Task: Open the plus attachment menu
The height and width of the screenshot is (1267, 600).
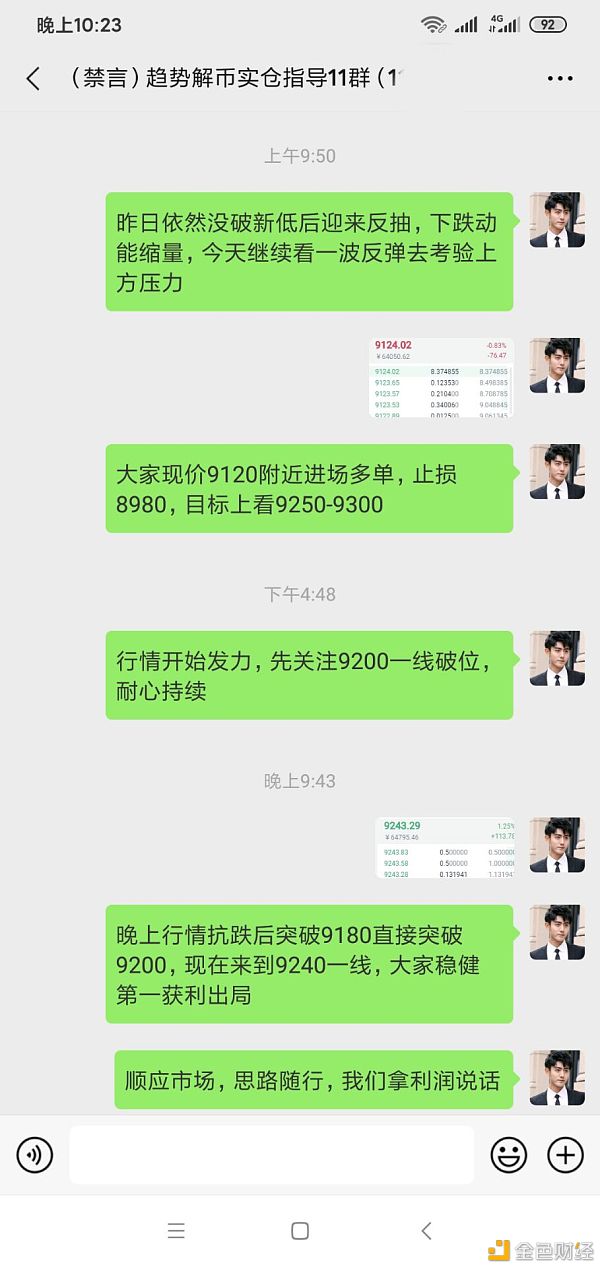Action: (565, 1155)
